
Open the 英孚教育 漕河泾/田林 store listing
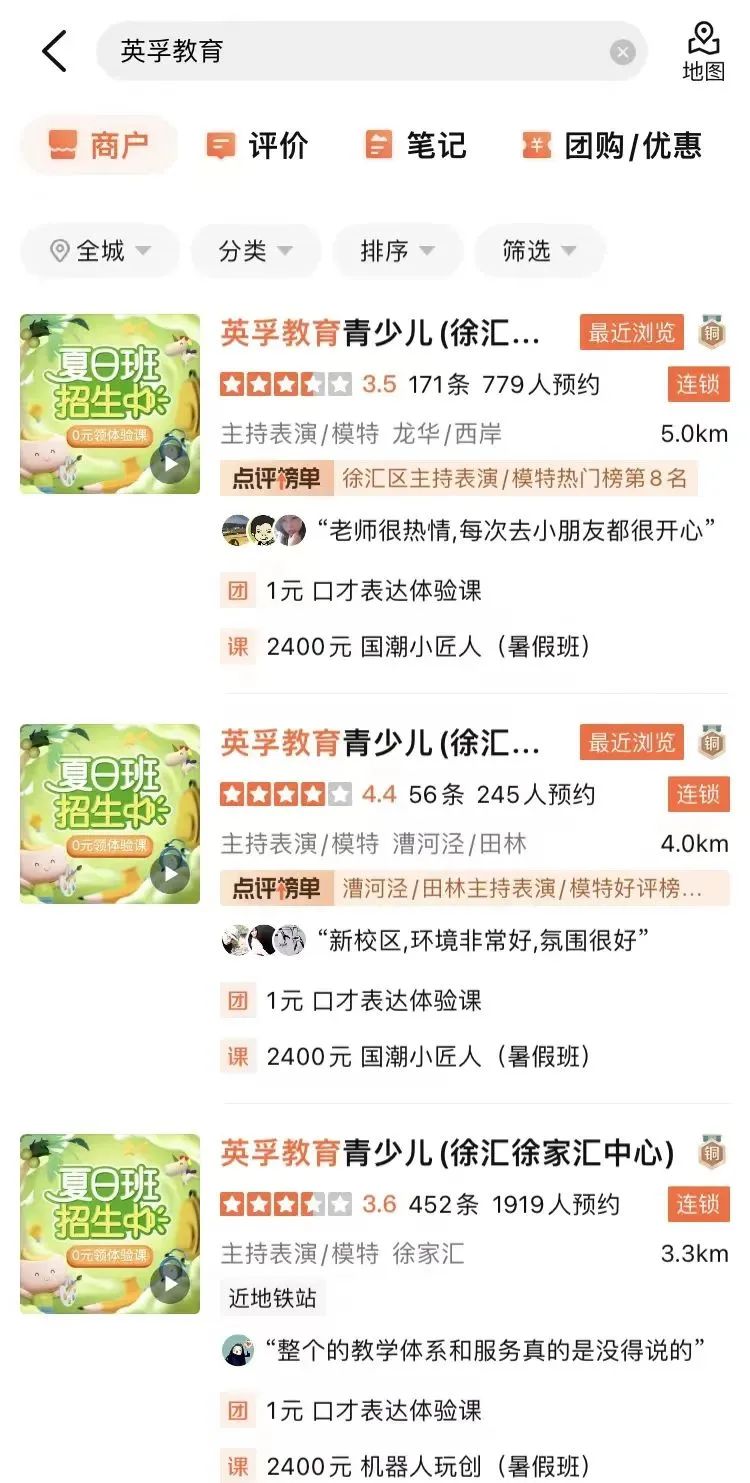(380, 743)
